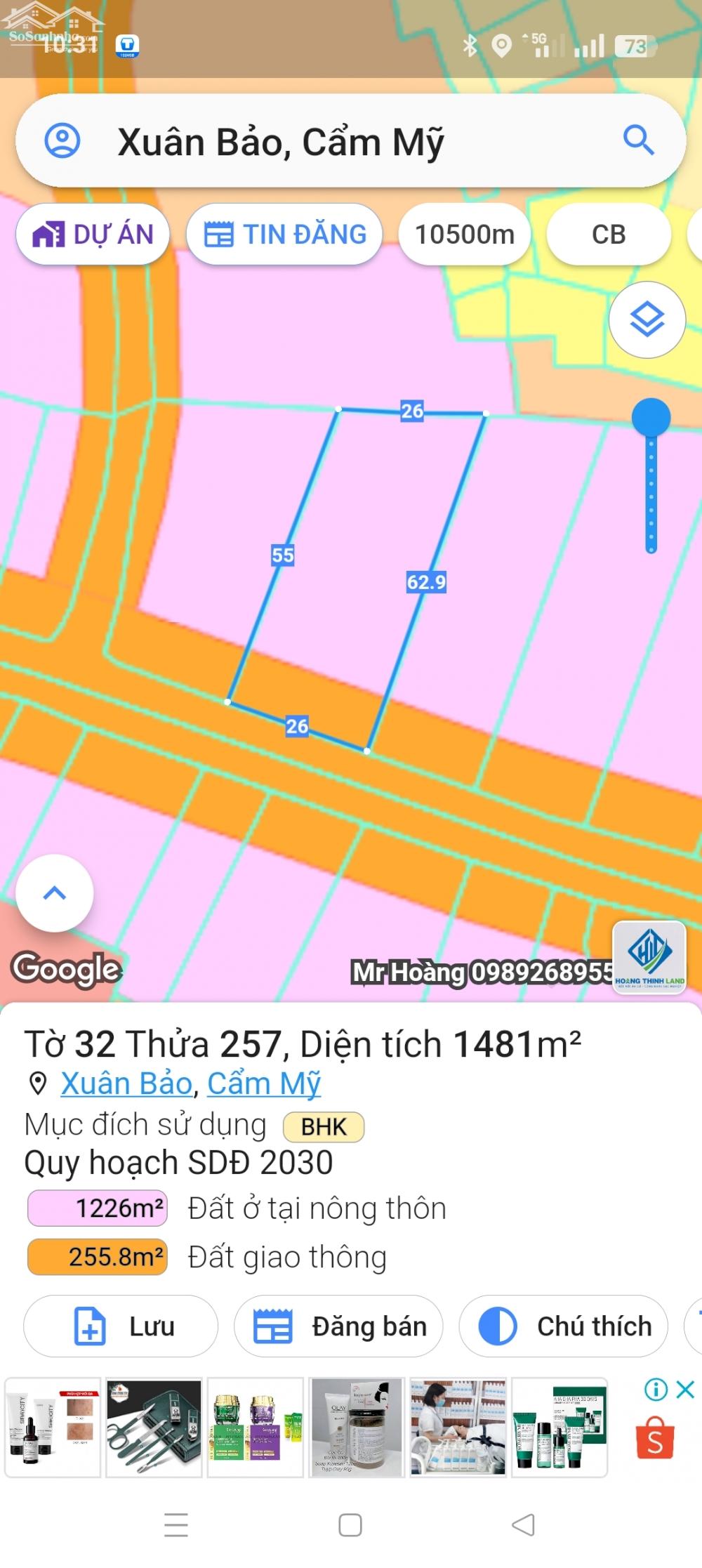This screenshot has width=702, height=1568.
Task: Toggle the 10500m radius filter chip
Action: pyautogui.click(x=465, y=235)
